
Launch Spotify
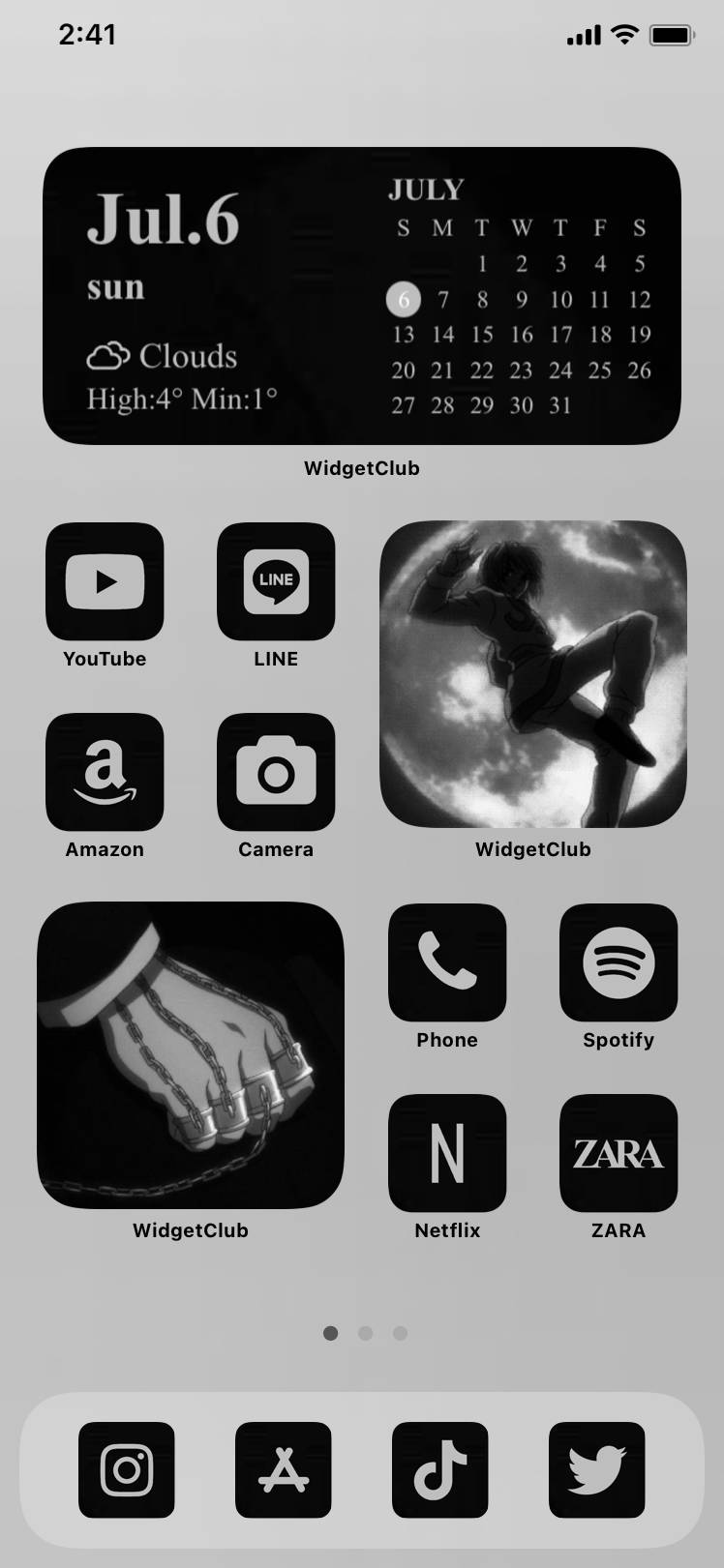click(618, 962)
